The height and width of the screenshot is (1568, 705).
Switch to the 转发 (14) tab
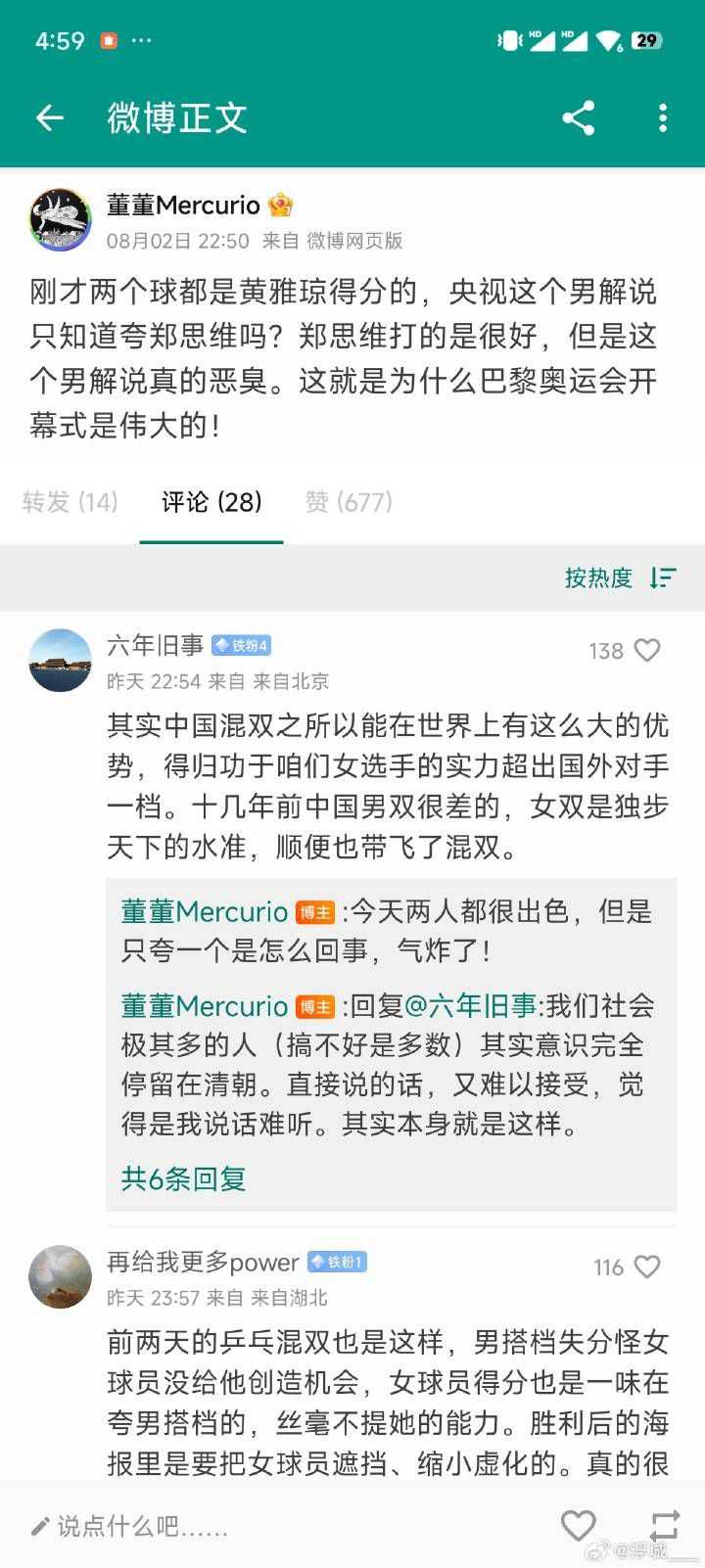point(70,502)
